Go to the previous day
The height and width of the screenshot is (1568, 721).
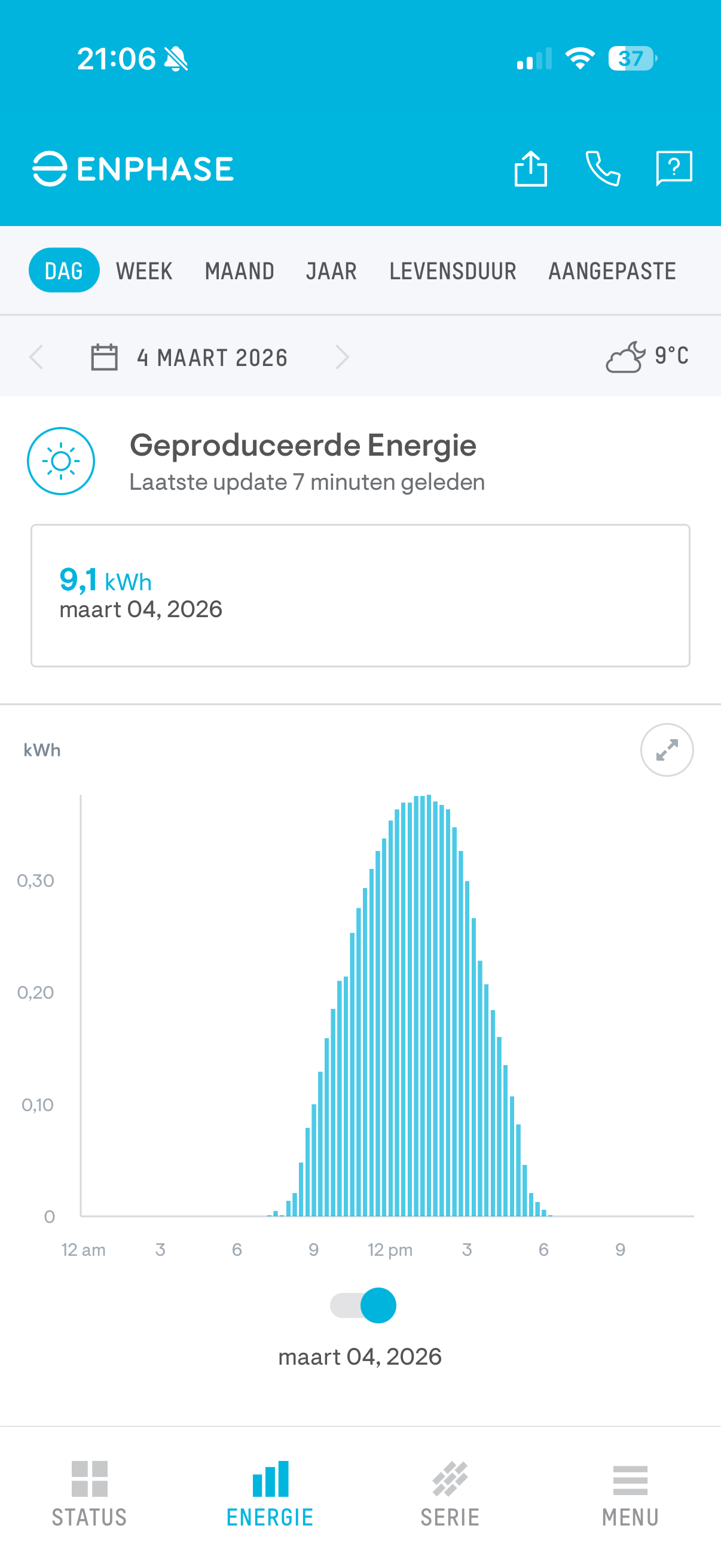point(36,357)
